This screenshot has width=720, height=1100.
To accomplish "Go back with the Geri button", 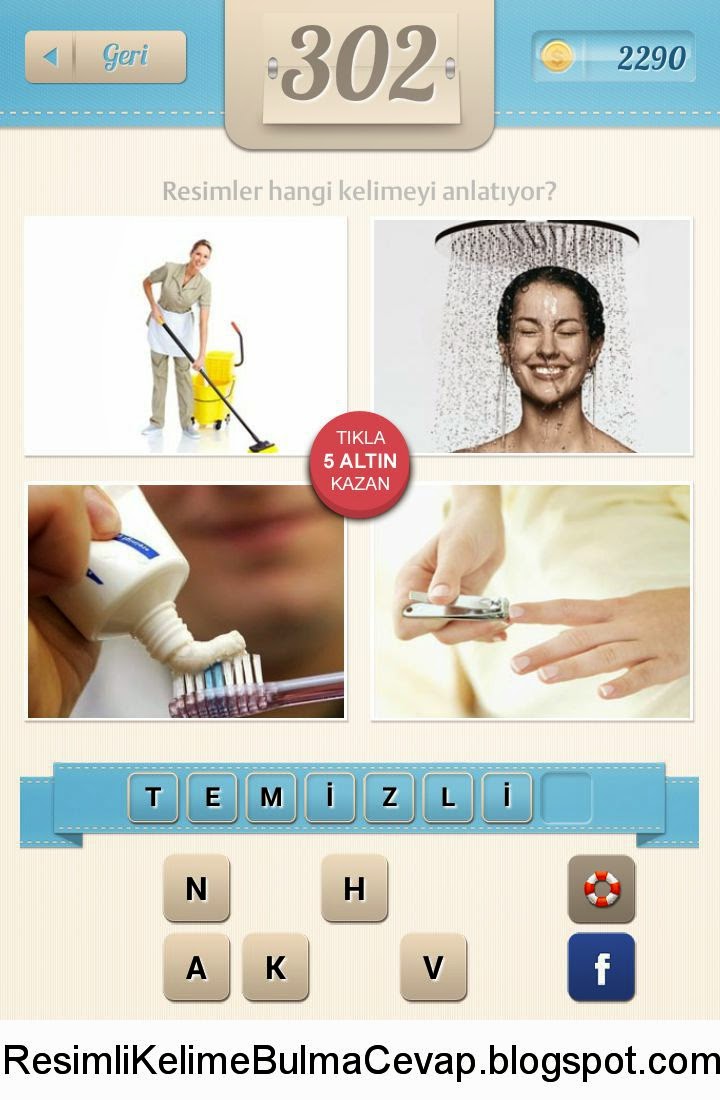I will [106, 57].
